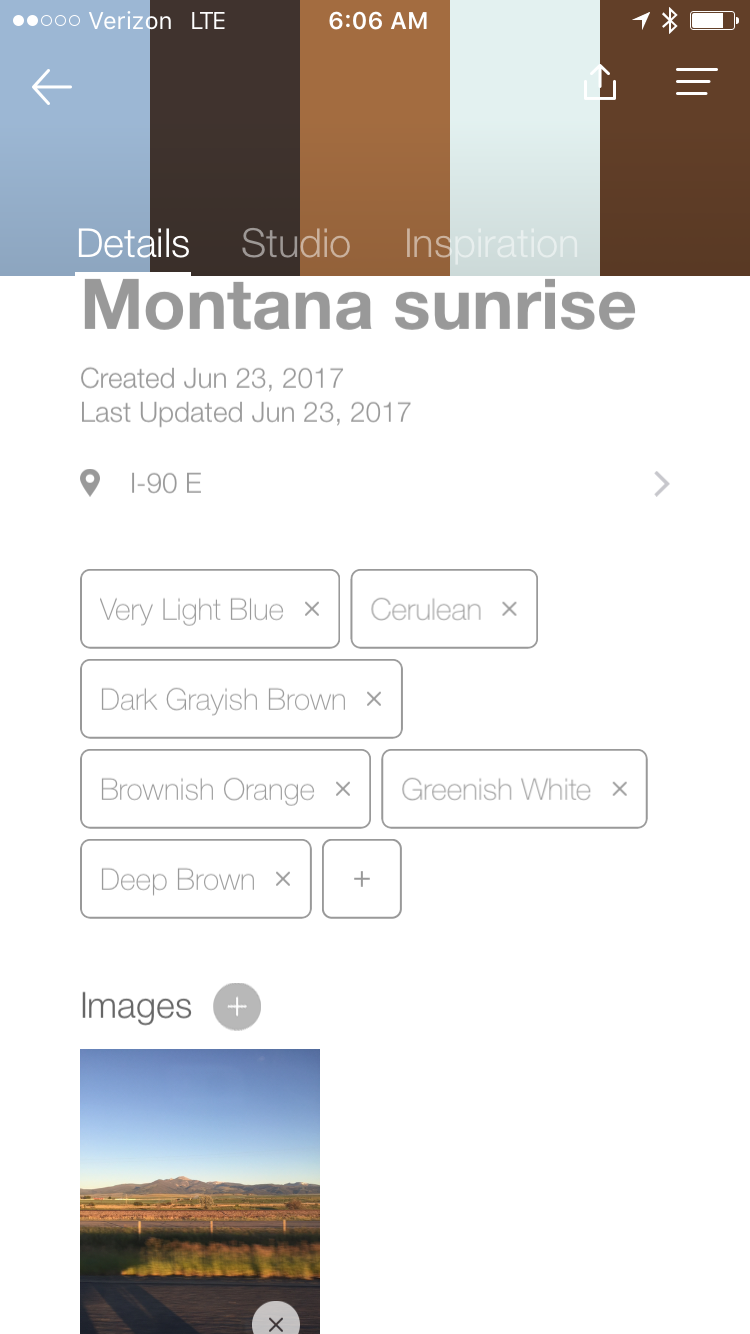Open the hamburger menu
Viewport: 750px width, 1334px height.
tap(696, 82)
